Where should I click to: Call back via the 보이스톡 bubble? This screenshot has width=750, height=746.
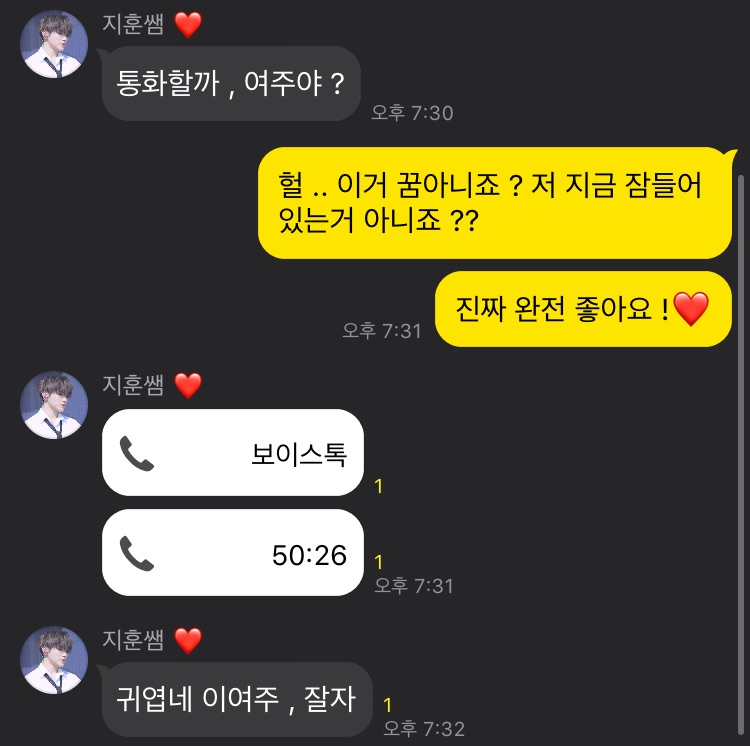point(232,453)
